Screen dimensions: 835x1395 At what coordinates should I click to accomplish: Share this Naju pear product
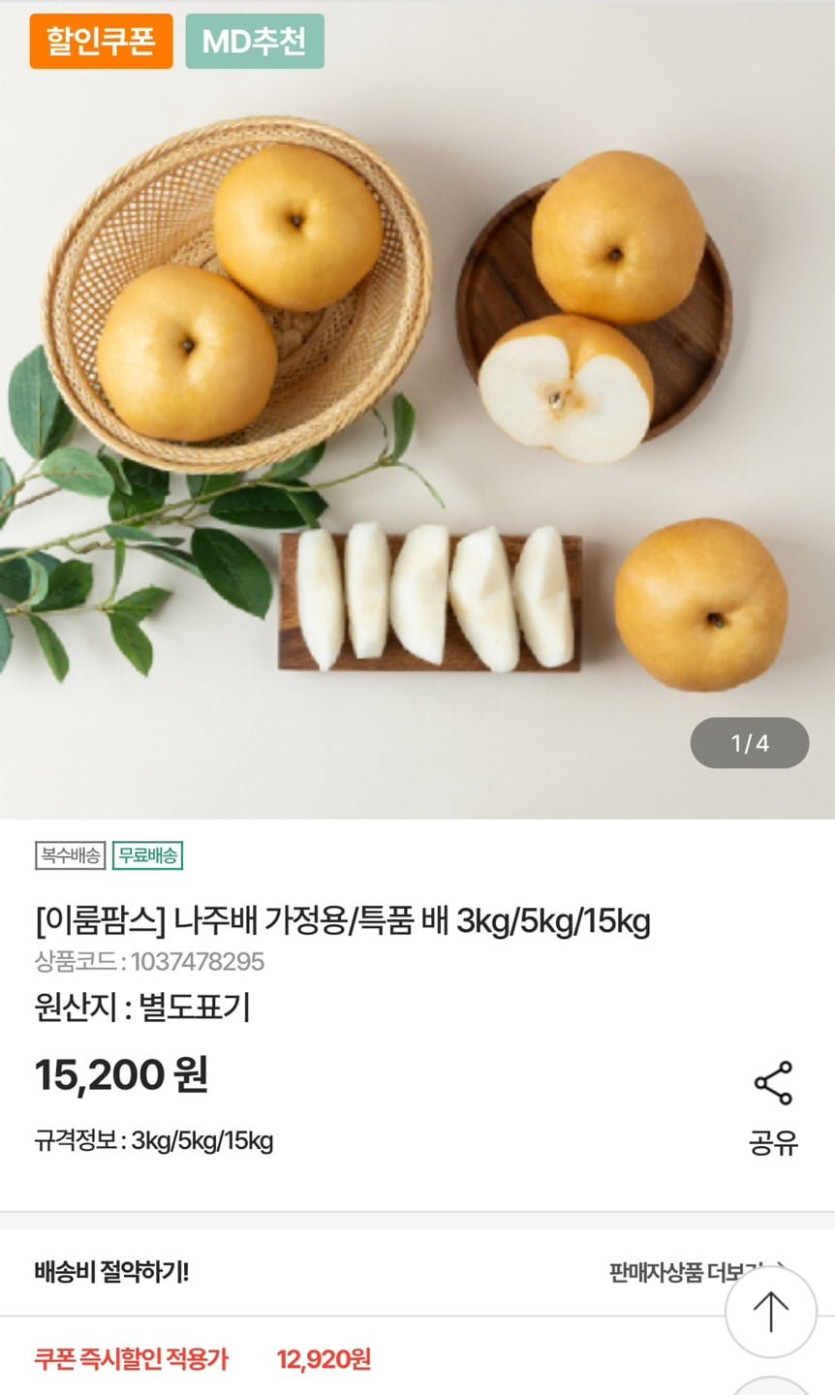(x=773, y=1107)
